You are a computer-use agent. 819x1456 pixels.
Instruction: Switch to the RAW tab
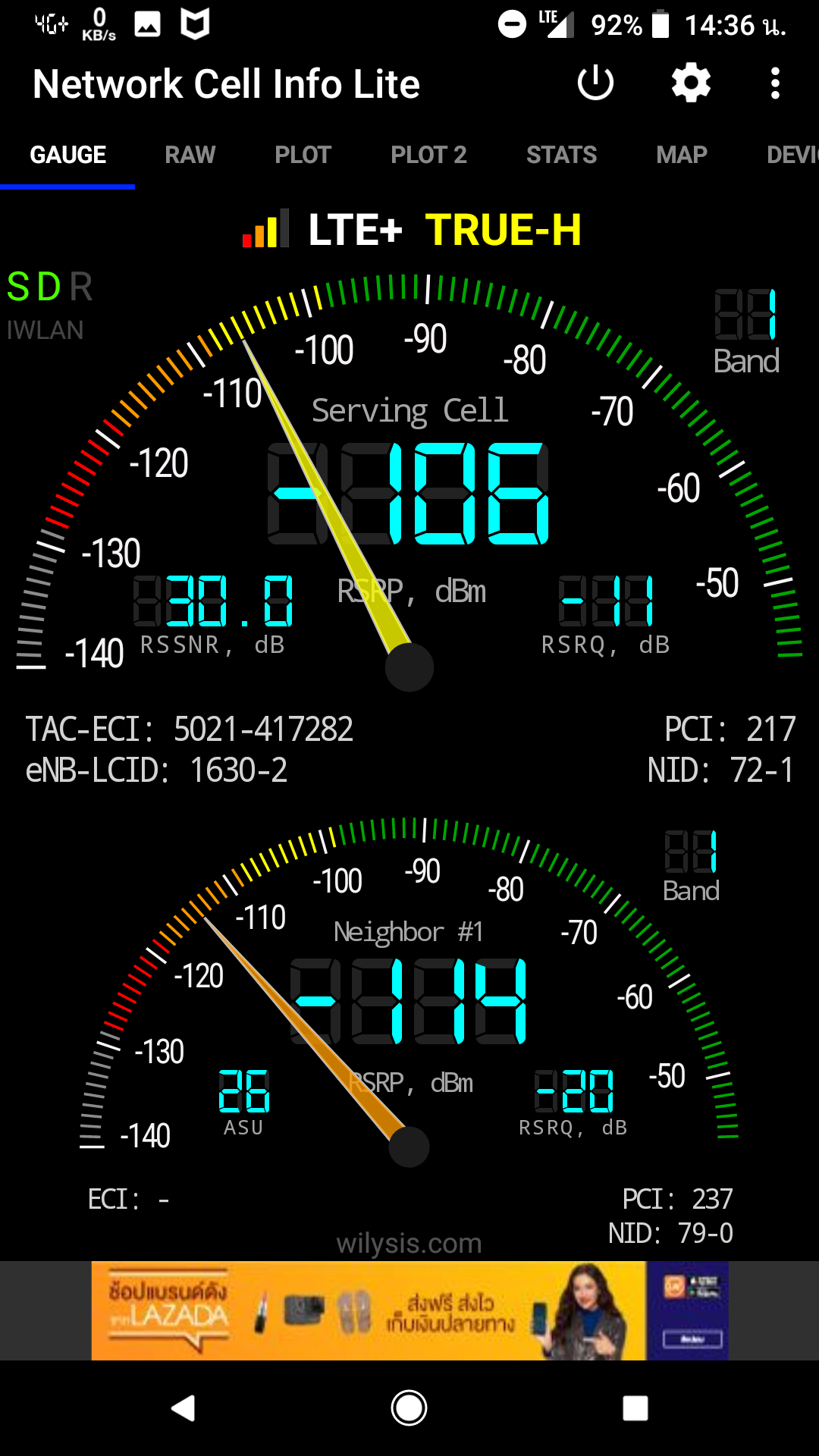click(x=190, y=155)
